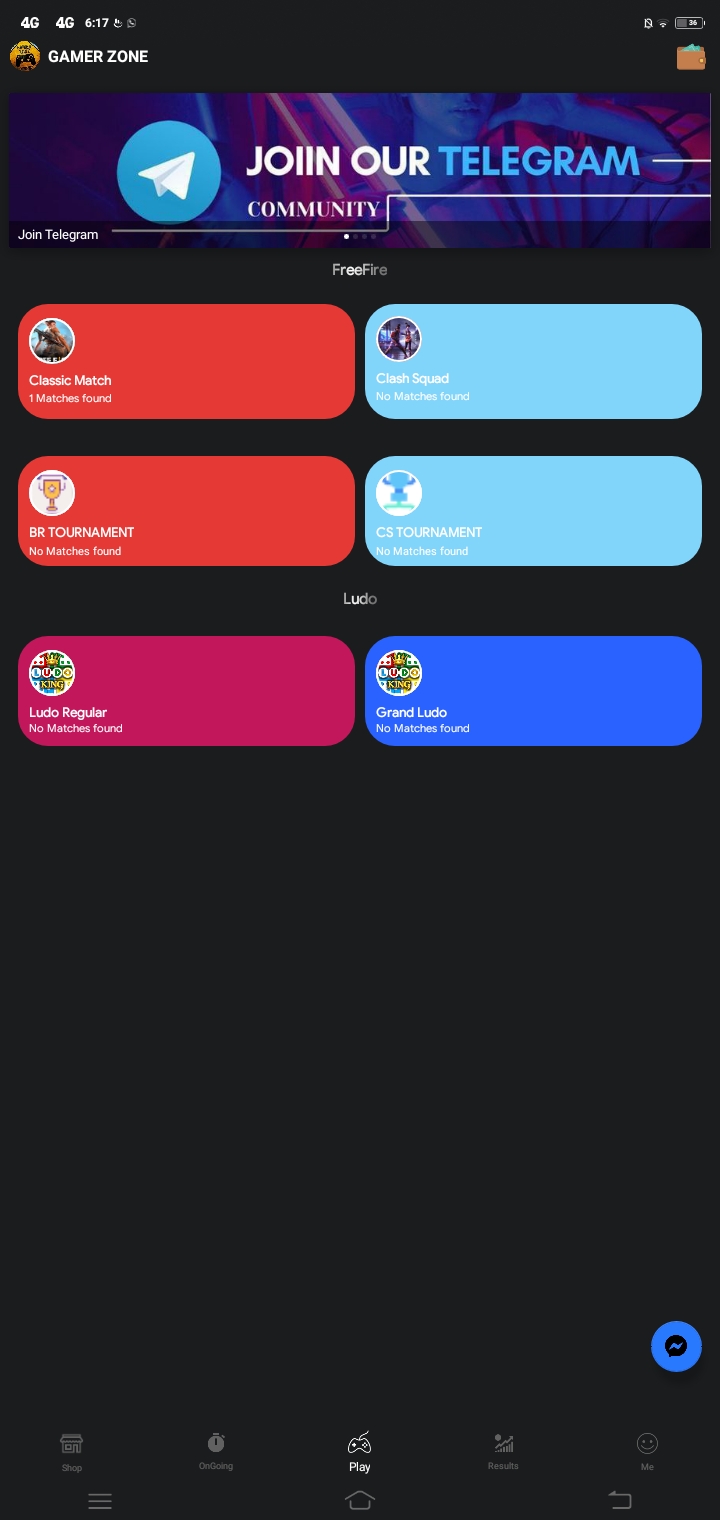
Task: Open the Classic Match card
Action: click(x=186, y=361)
